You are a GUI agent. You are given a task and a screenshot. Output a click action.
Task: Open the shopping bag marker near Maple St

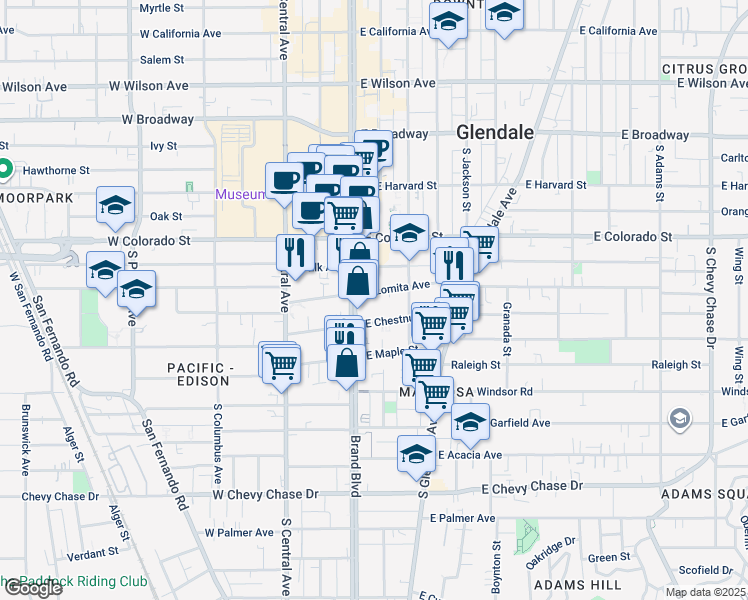point(346,363)
